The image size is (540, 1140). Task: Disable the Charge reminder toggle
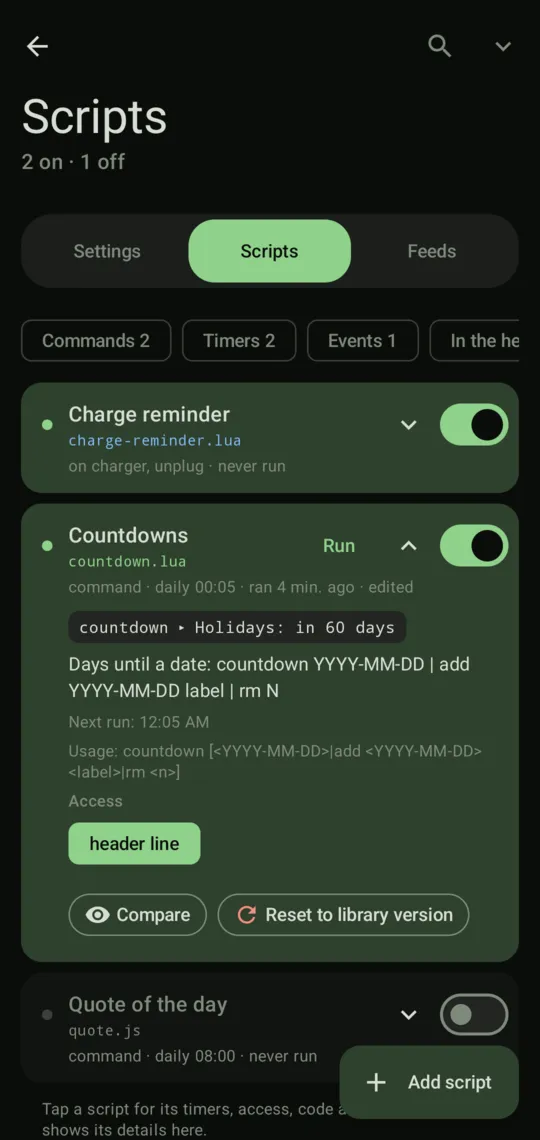tap(474, 425)
